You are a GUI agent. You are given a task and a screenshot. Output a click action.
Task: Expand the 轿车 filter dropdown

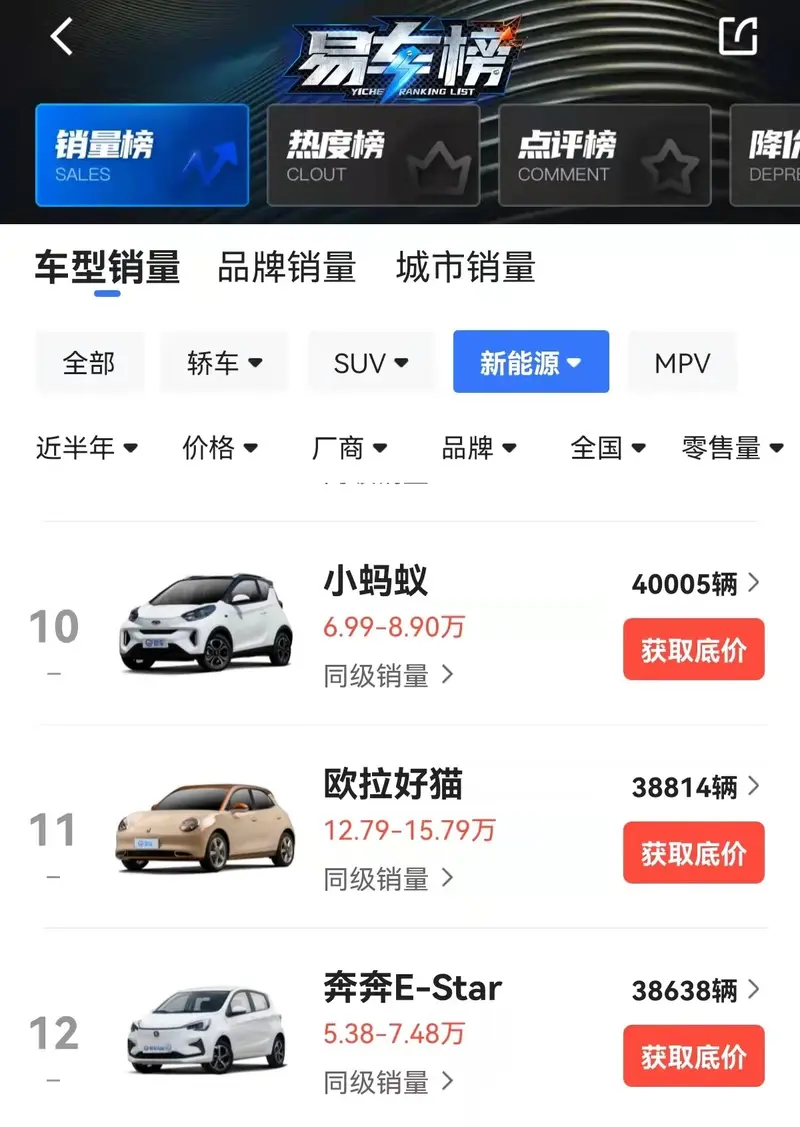pyautogui.click(x=224, y=362)
